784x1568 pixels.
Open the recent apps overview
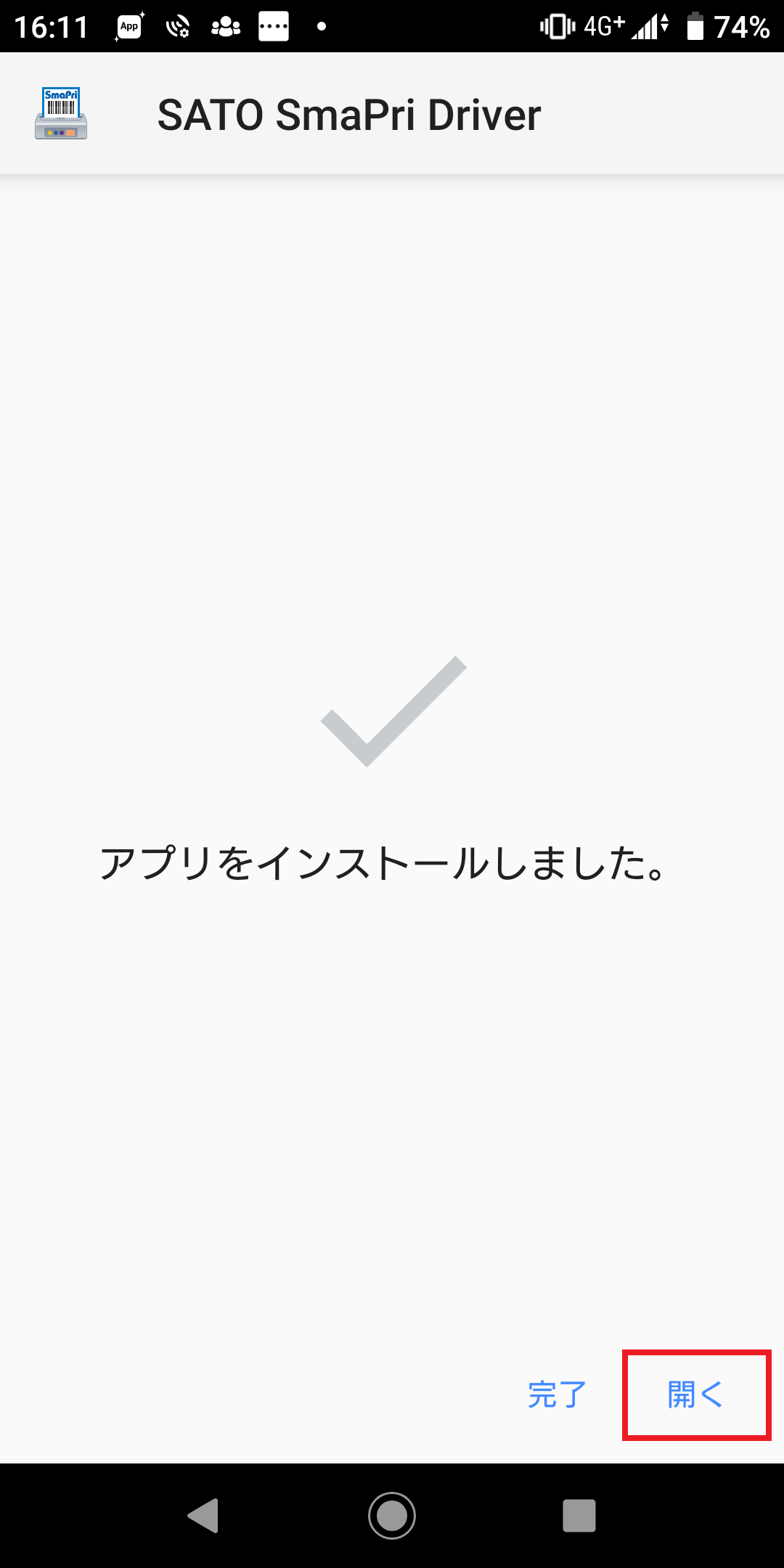pos(579,1516)
